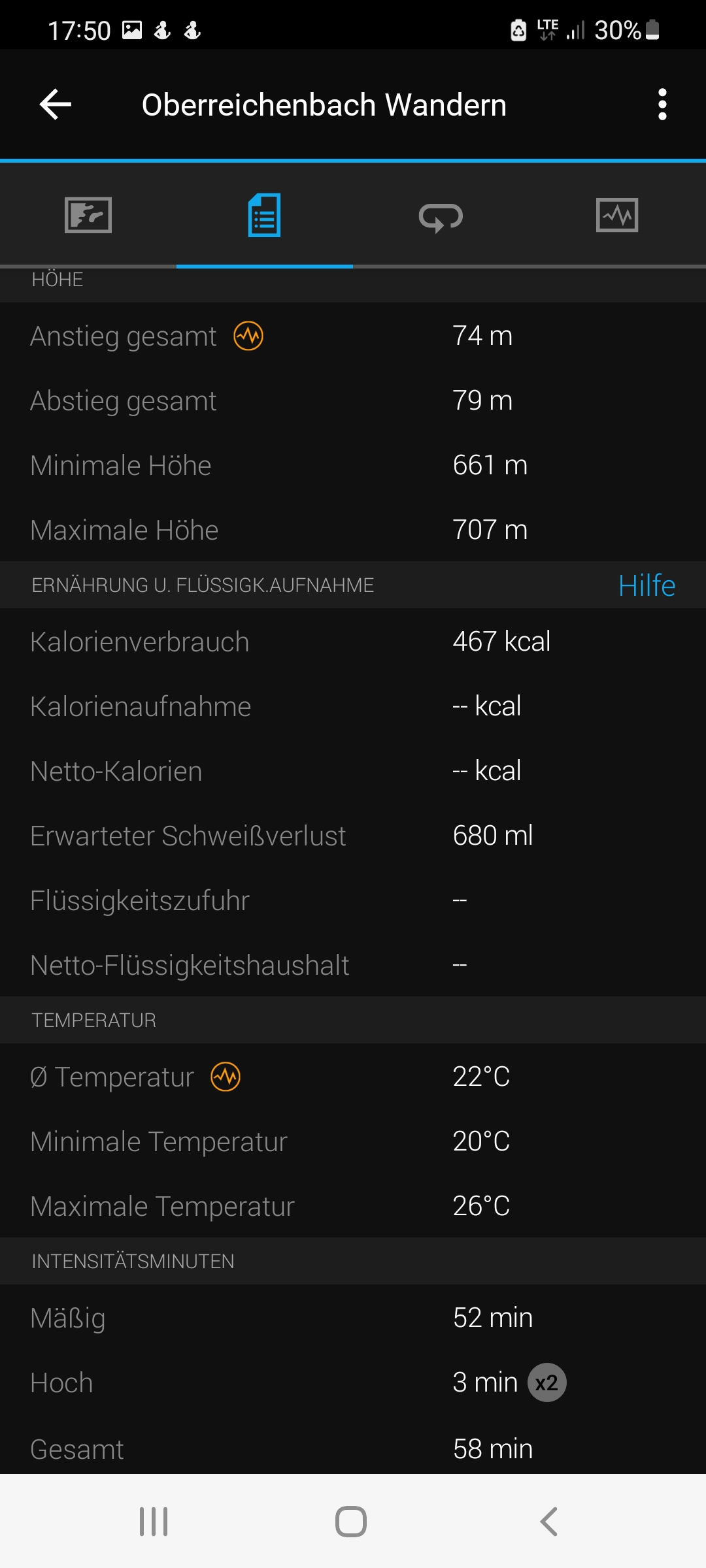This screenshot has height=1568, width=706.
Task: Tap the chart icon beside Anstieg gesamt
Action: click(248, 336)
